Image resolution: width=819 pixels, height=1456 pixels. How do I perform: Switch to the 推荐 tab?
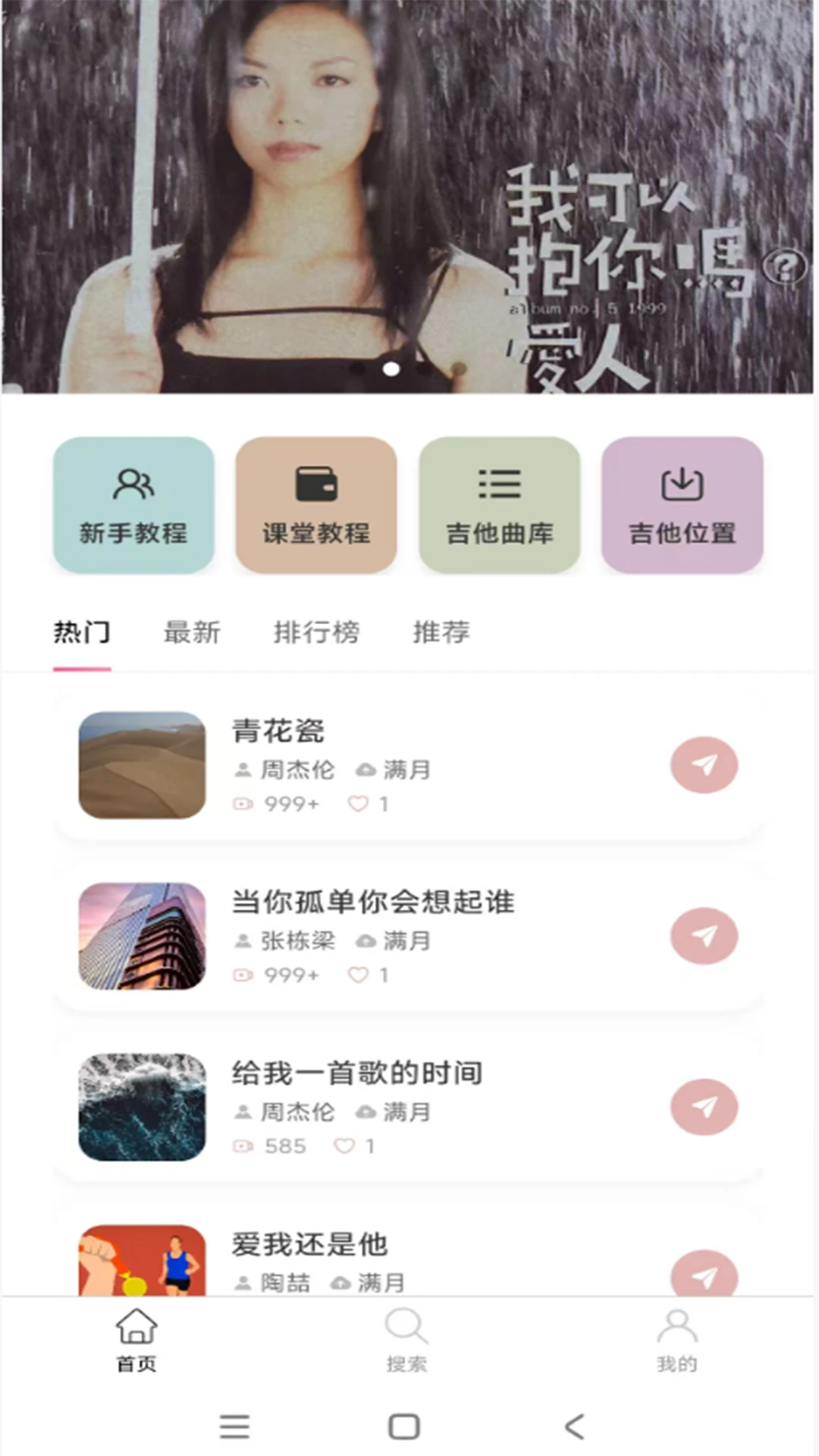click(441, 632)
